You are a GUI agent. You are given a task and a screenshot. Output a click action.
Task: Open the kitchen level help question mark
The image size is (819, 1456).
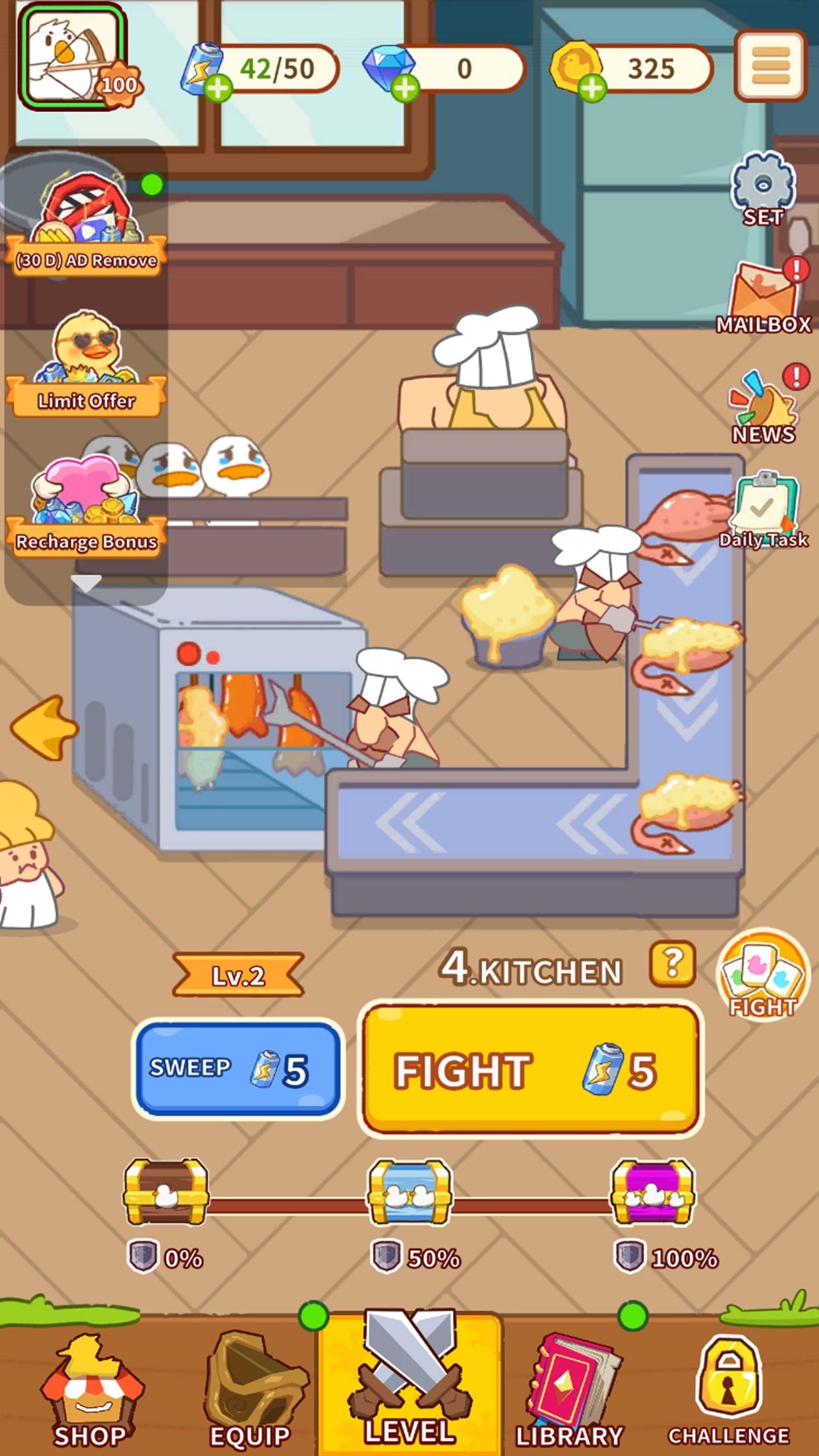point(672,963)
